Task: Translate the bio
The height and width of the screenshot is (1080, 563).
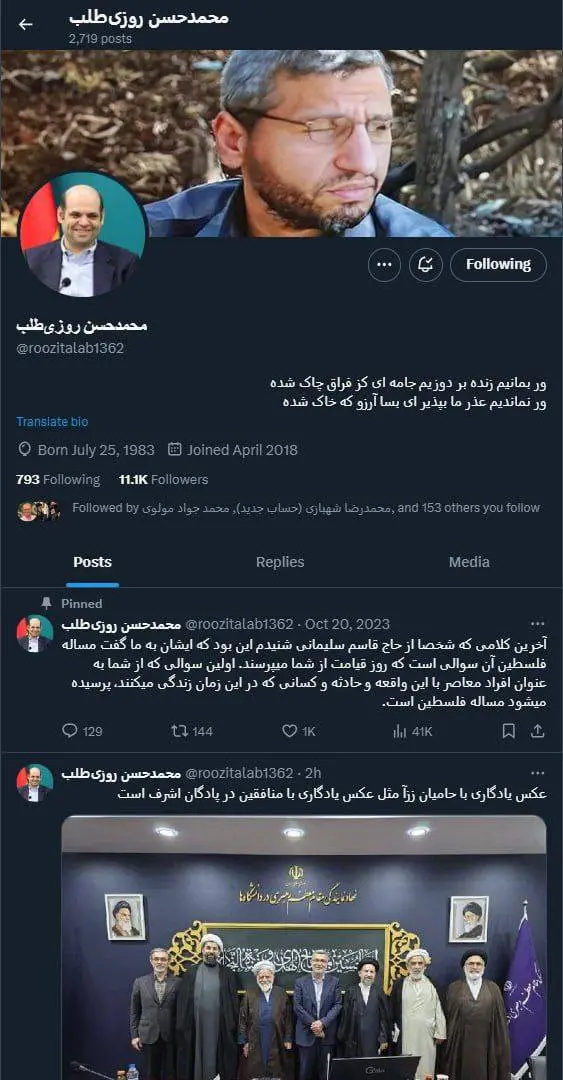Action: (x=52, y=422)
